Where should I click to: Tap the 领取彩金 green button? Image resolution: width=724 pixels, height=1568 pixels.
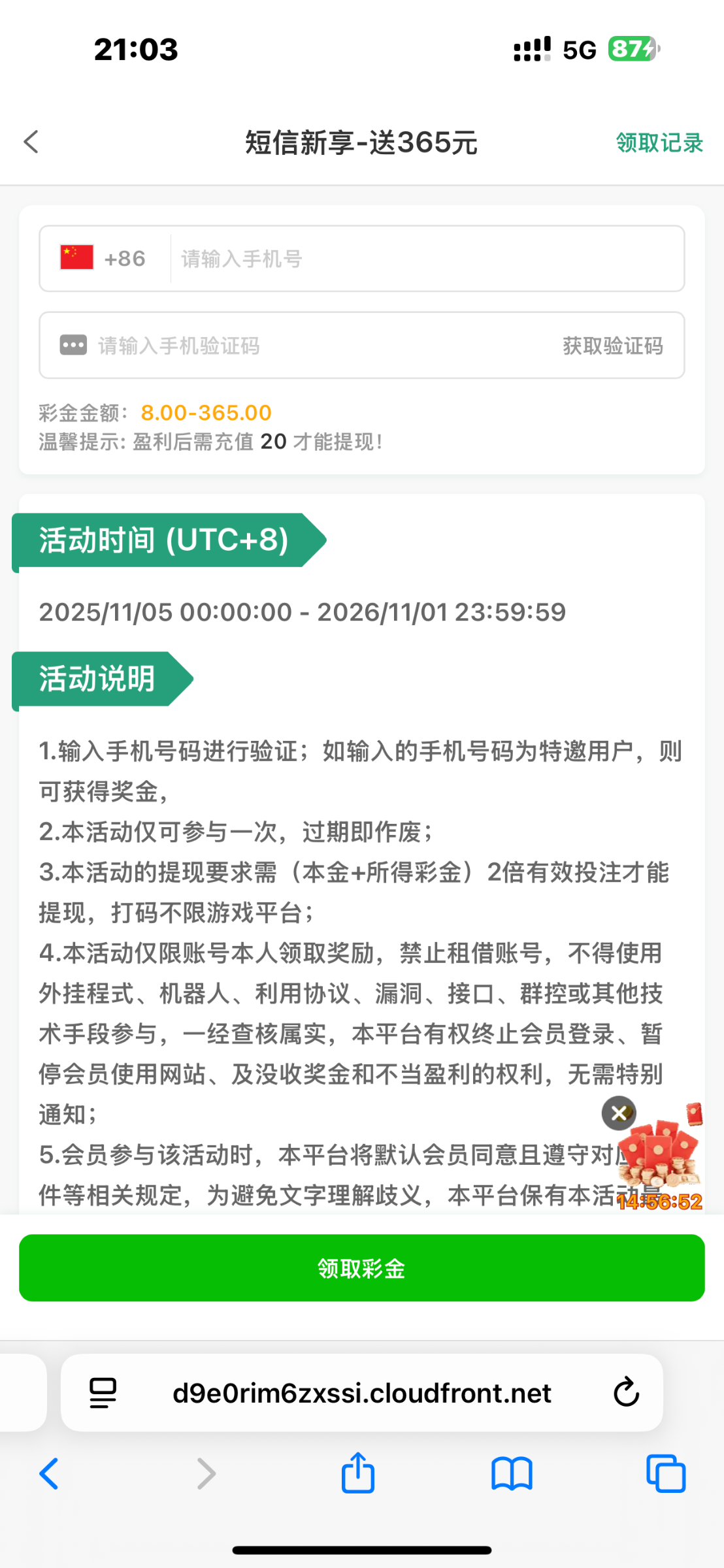362,1268
